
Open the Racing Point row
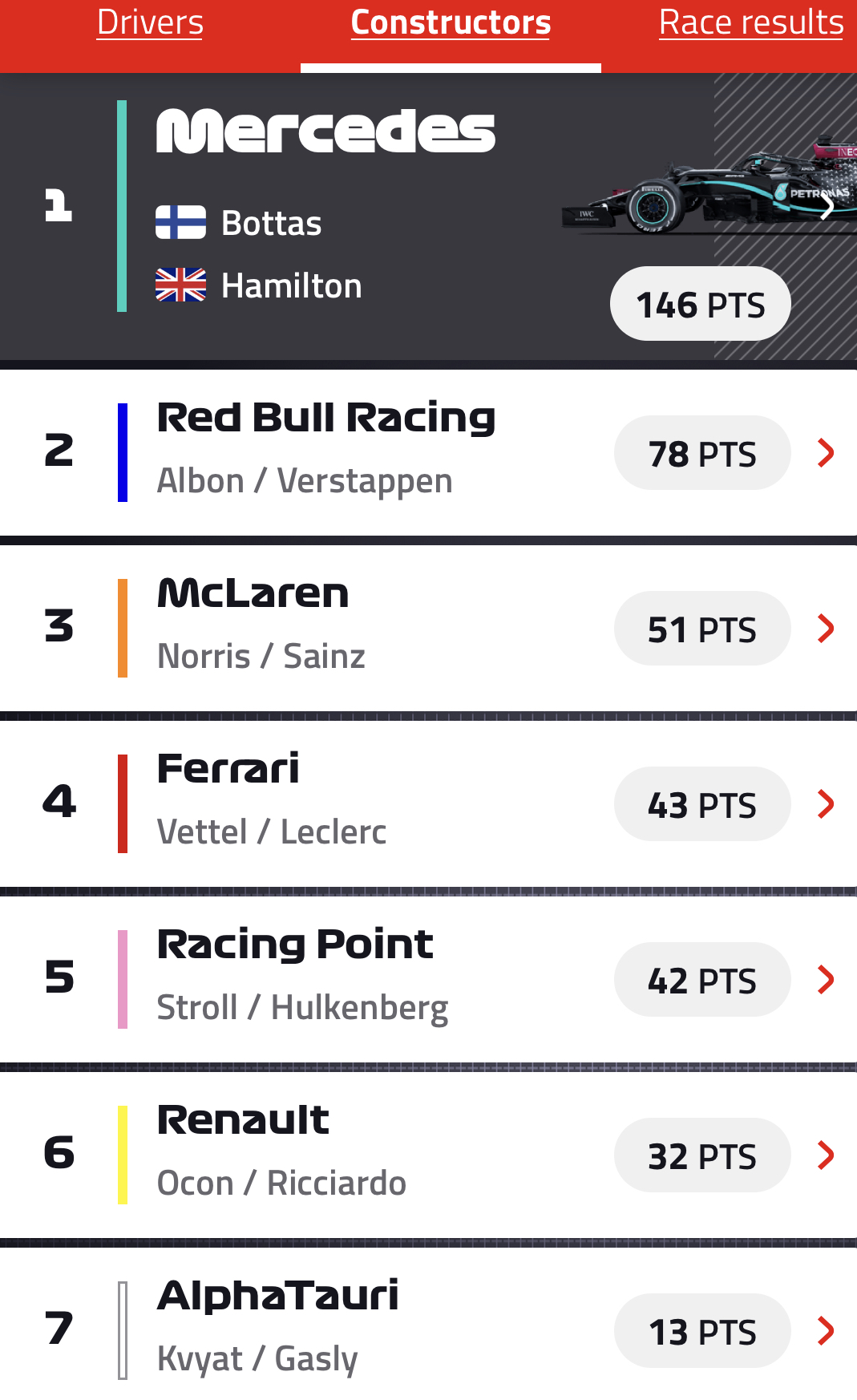pos(428,979)
